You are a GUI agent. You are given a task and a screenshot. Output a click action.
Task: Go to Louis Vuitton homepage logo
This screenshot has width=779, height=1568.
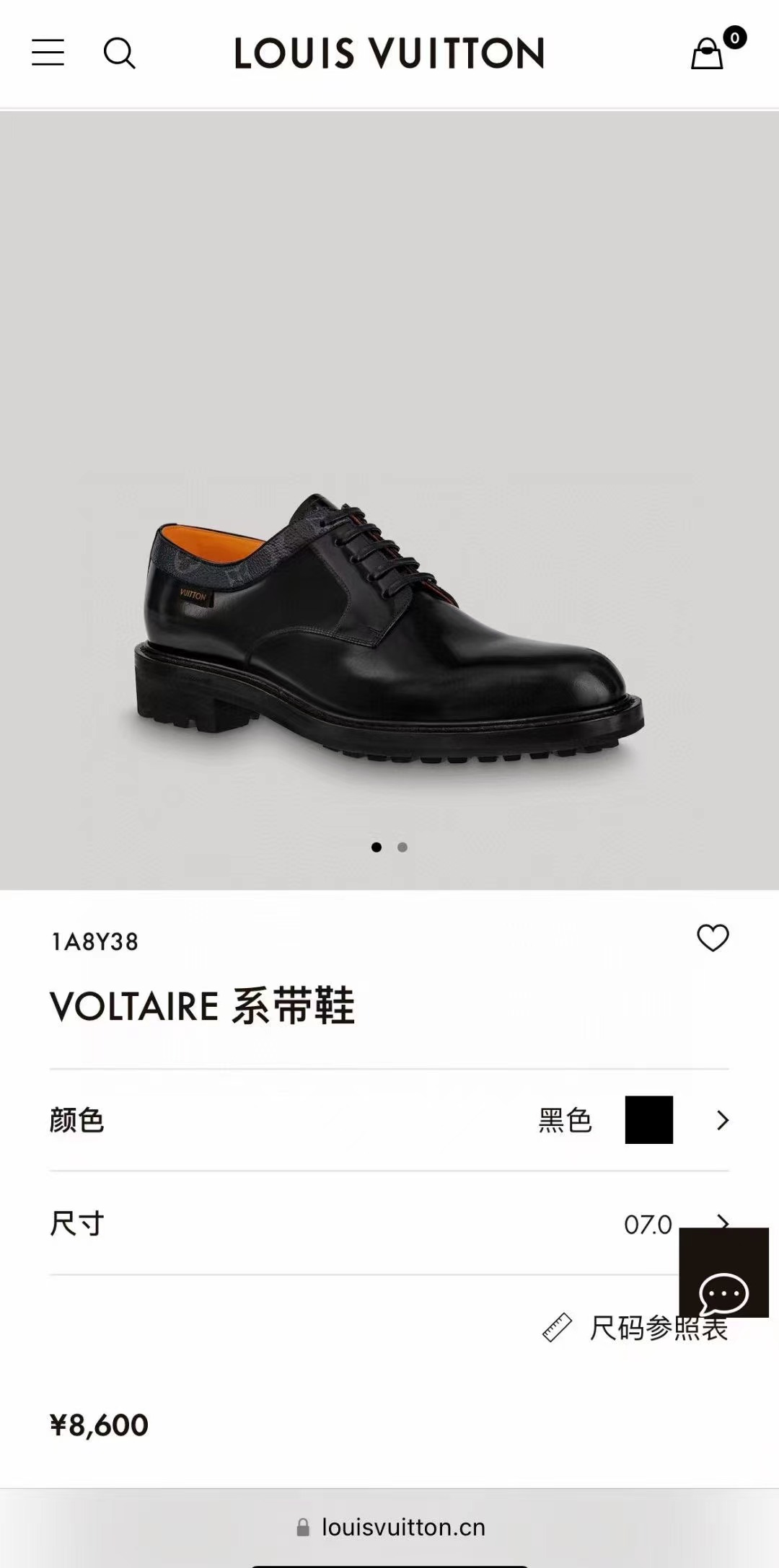click(389, 53)
